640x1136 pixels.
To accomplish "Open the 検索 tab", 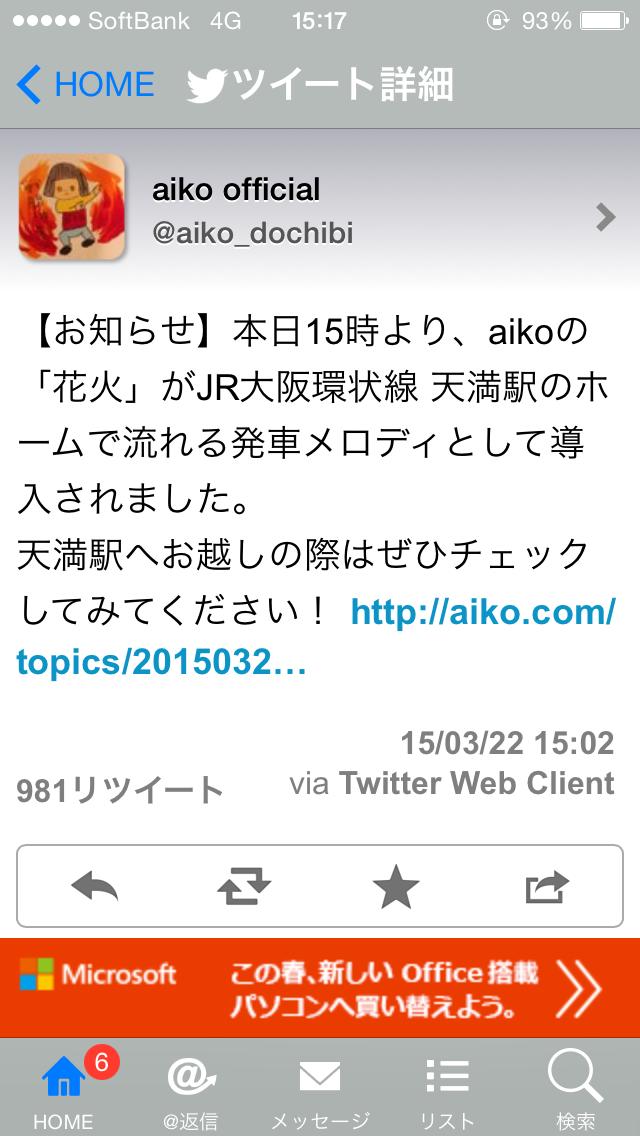I will (x=576, y=1090).
